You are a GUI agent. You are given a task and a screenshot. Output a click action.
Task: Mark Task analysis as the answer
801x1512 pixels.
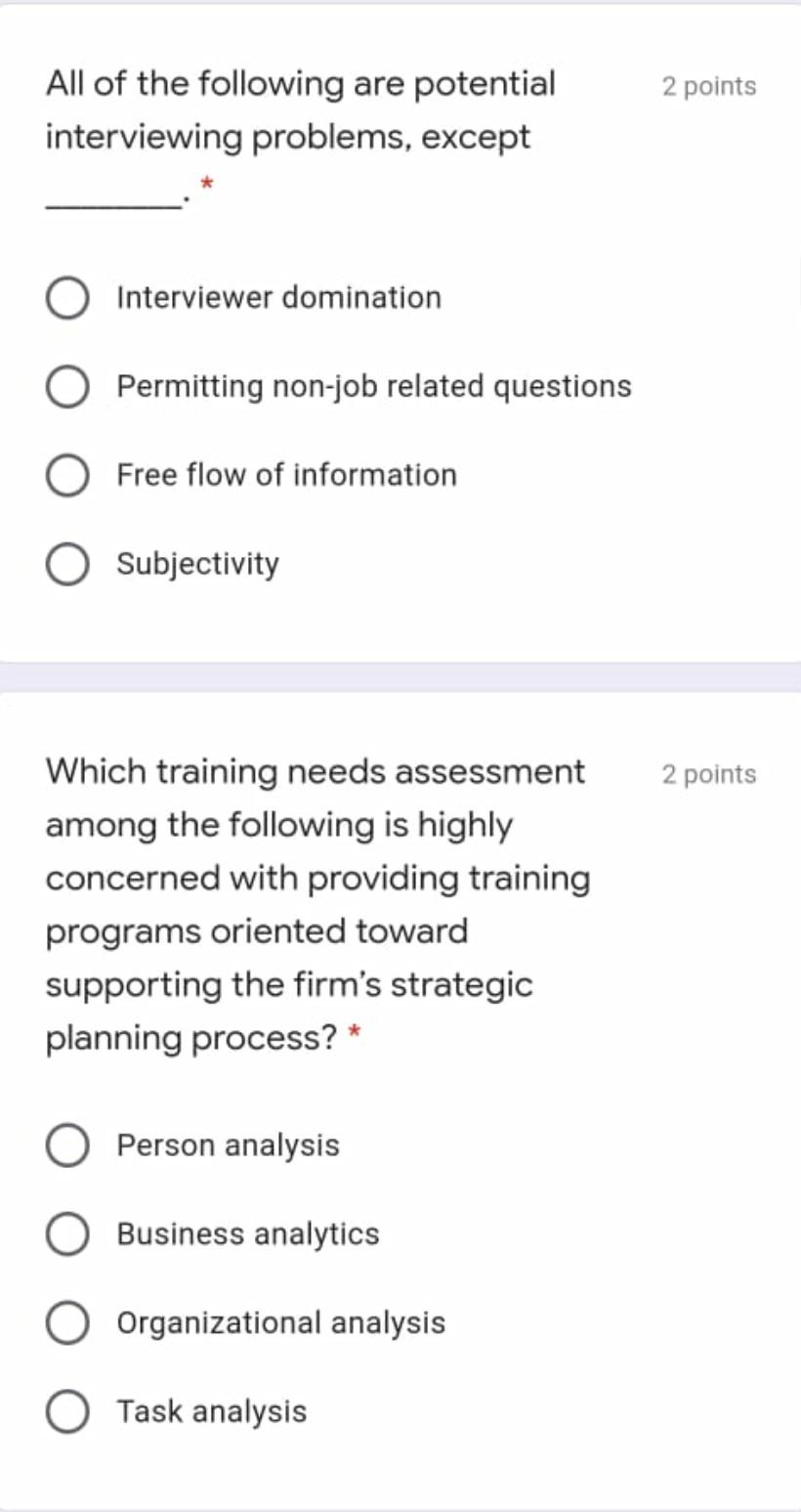pyautogui.click(x=67, y=1412)
